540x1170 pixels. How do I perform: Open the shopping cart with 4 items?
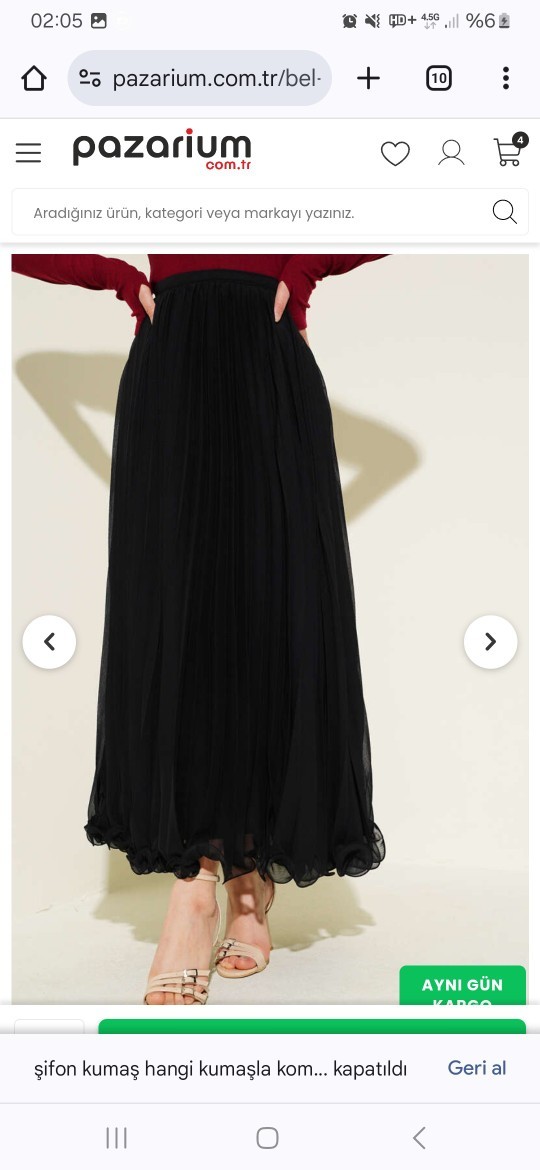point(510,150)
